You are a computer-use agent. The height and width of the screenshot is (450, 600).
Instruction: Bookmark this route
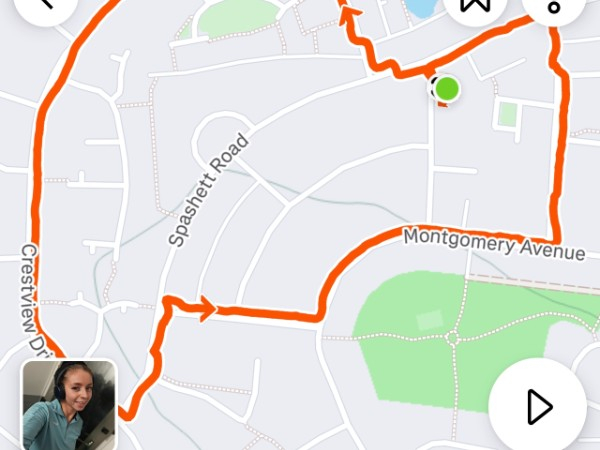(474, 6)
